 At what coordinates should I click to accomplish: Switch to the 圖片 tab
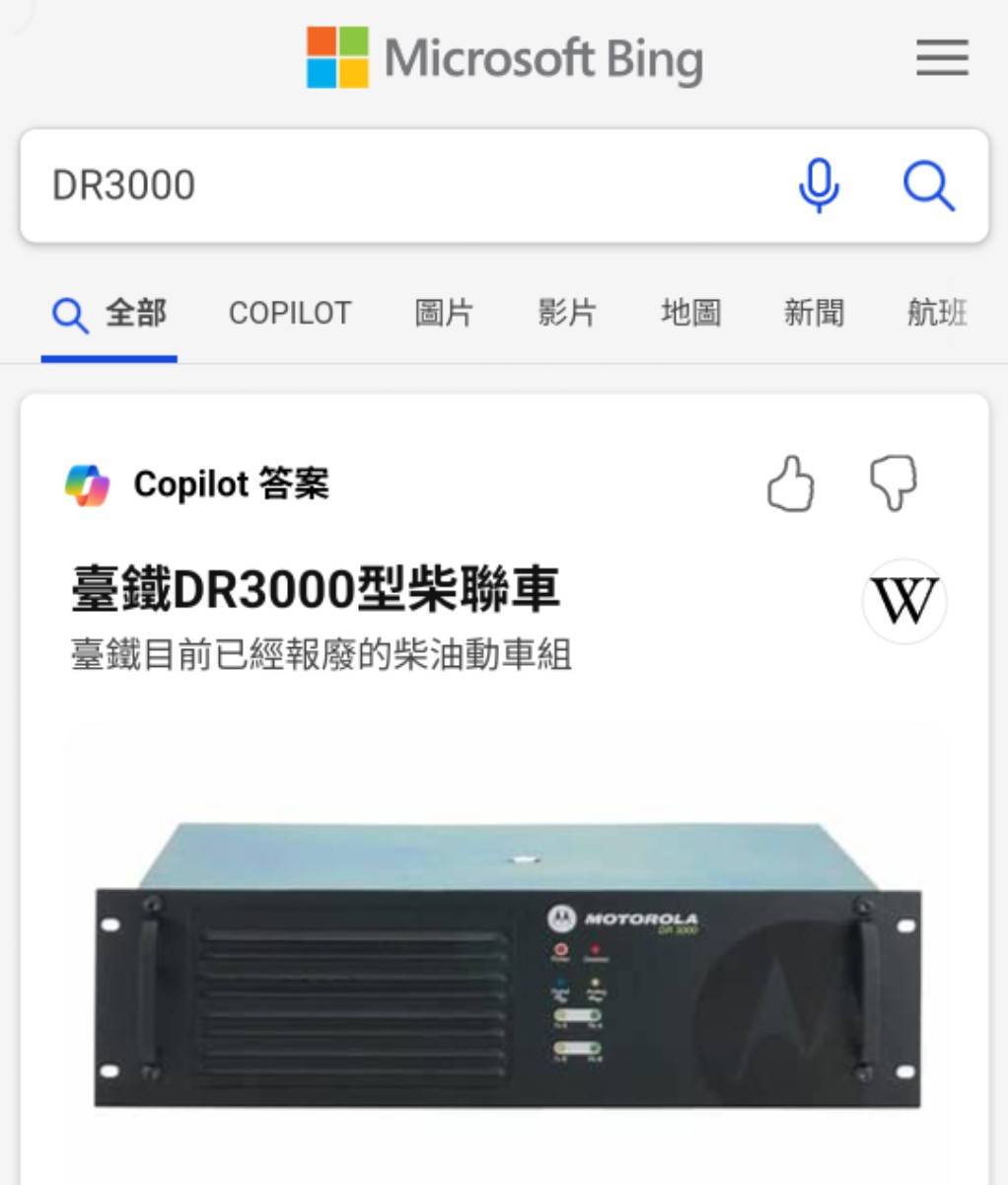(444, 314)
